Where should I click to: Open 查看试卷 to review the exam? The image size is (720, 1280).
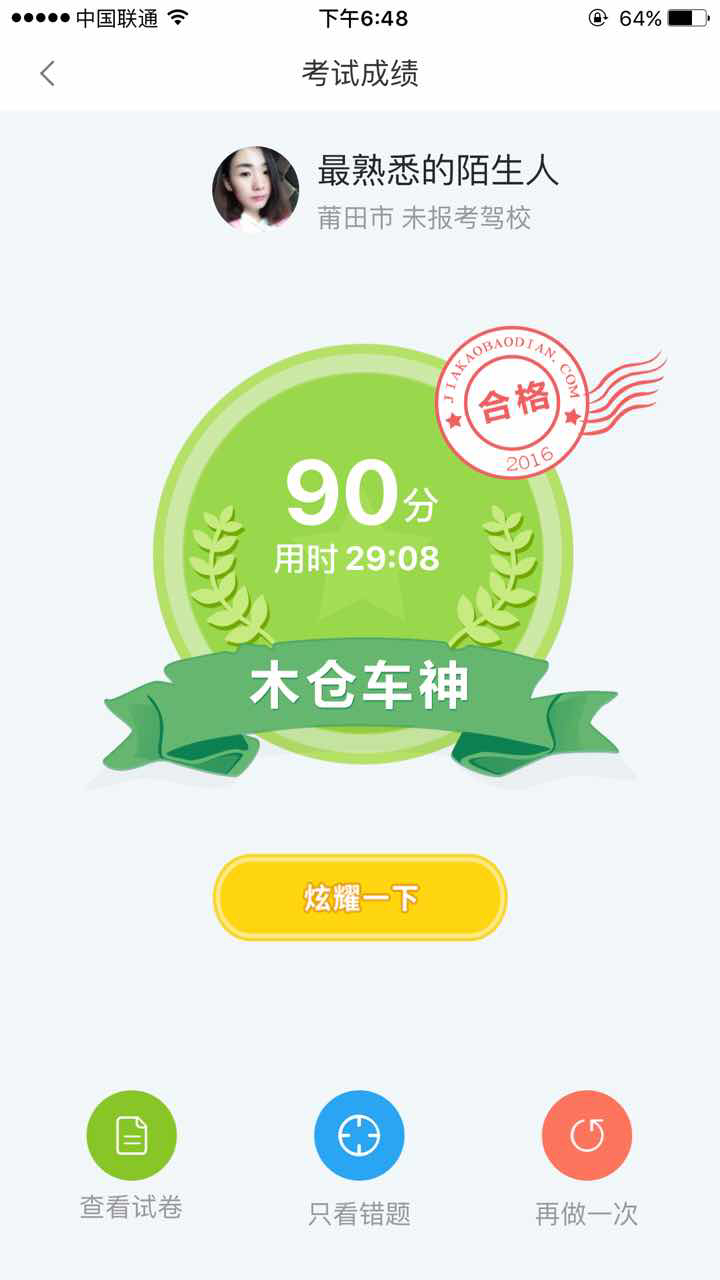click(x=132, y=1136)
